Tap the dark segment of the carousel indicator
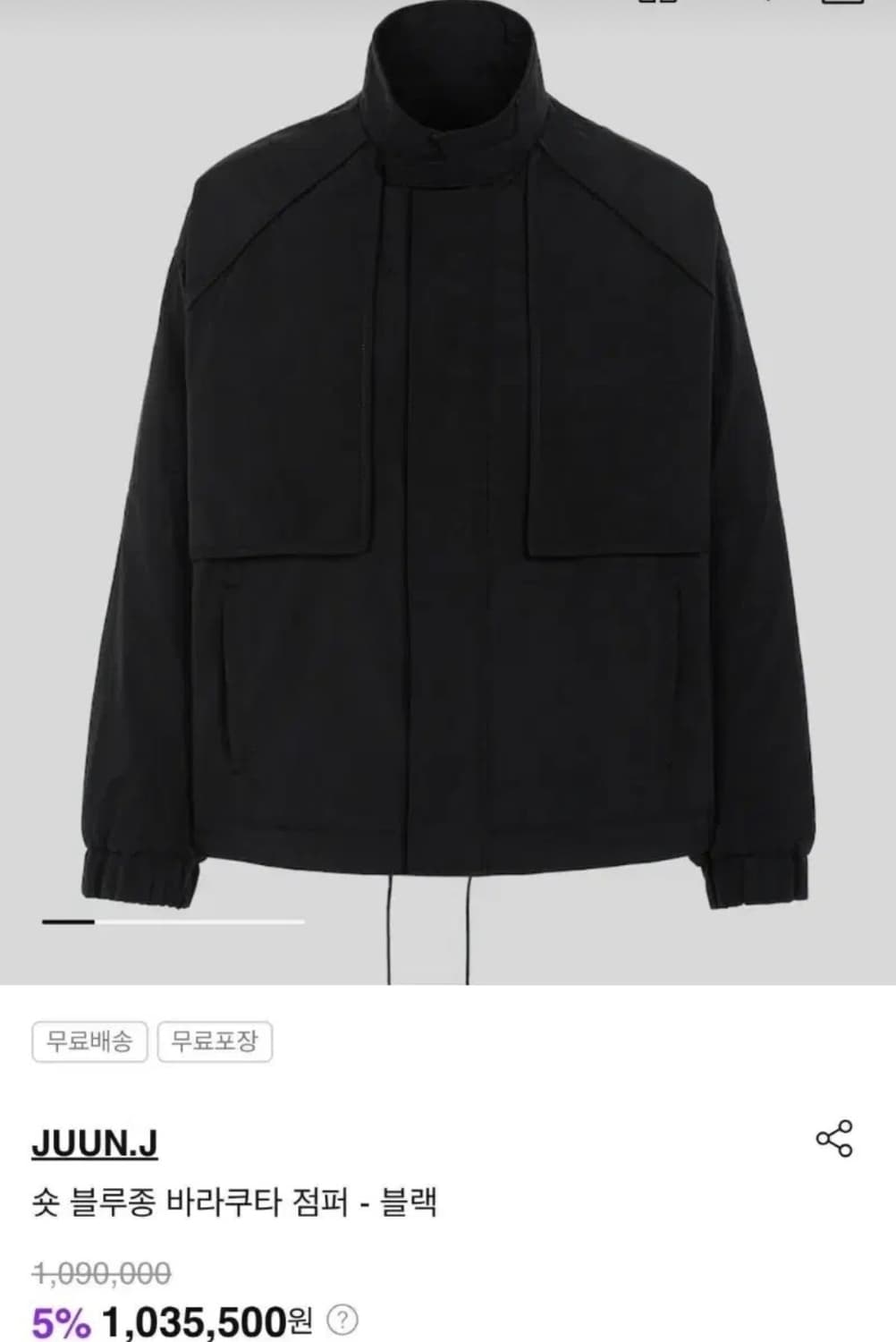 (67, 920)
